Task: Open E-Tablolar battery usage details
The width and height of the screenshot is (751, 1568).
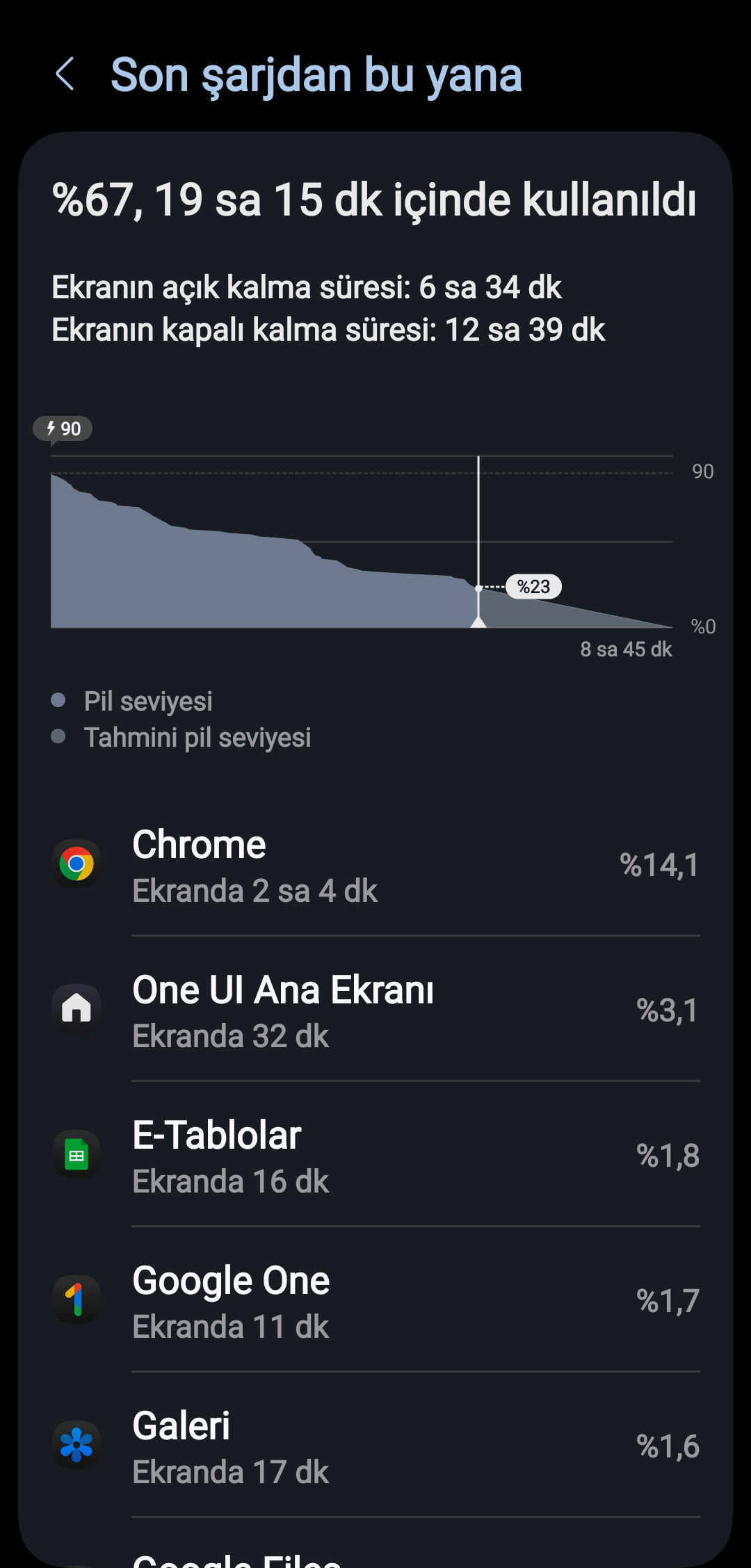Action: 375,1154
